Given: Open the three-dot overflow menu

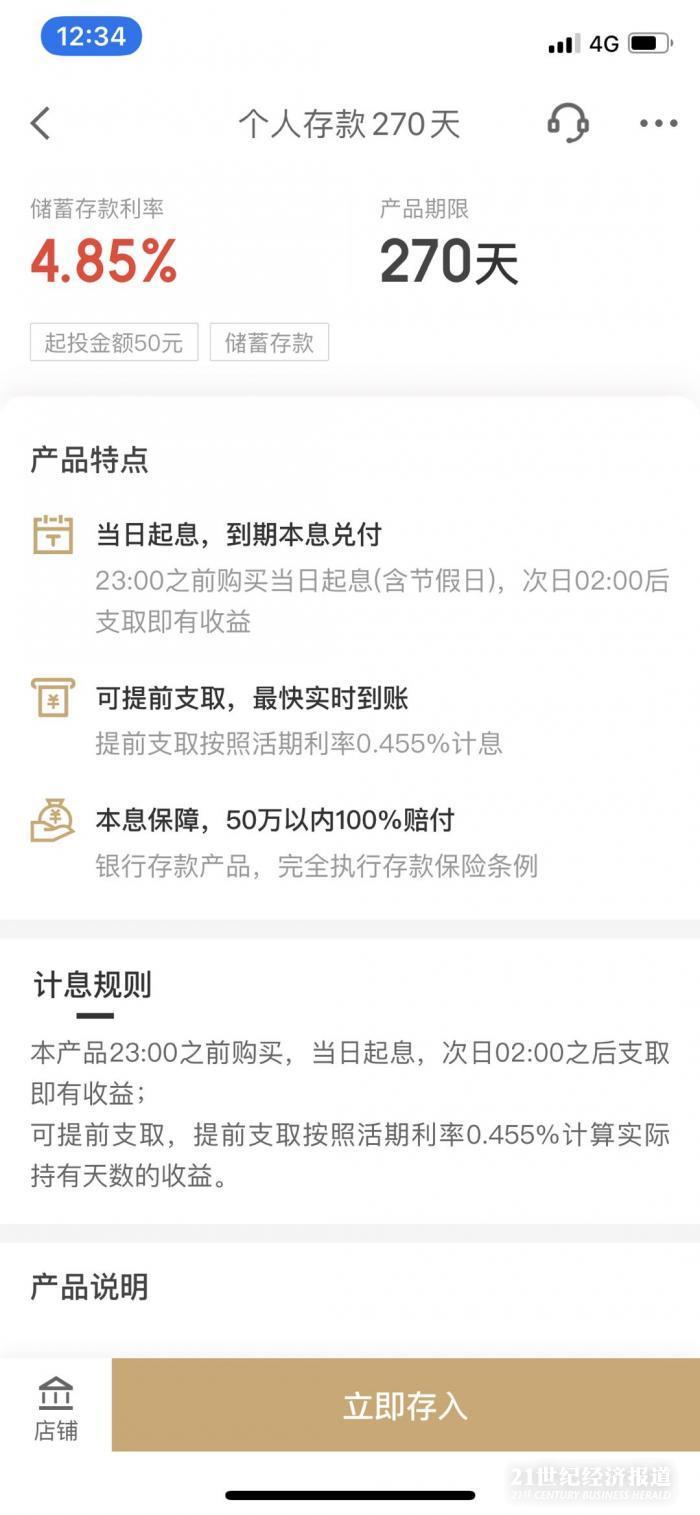Looking at the screenshot, I should (x=658, y=124).
